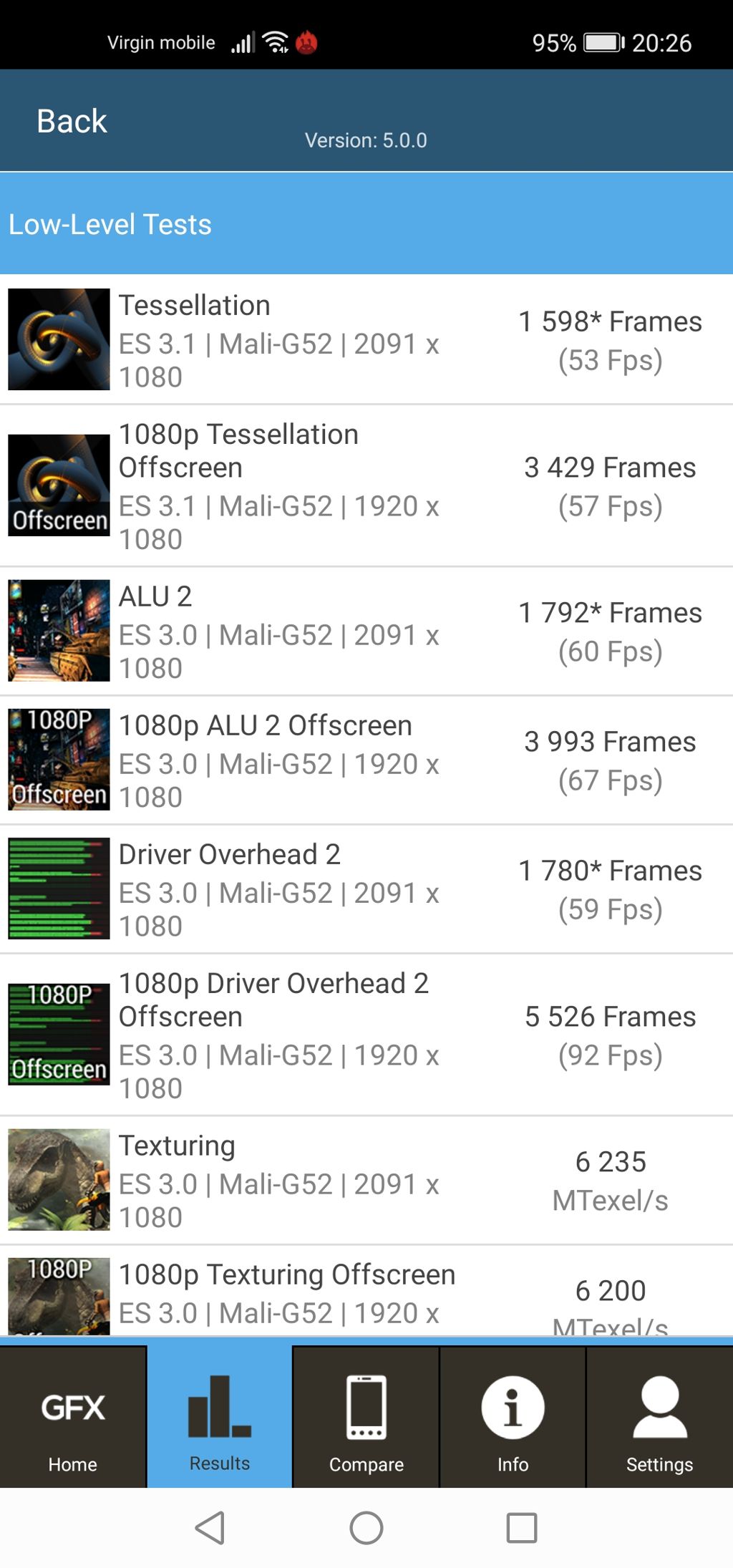This screenshot has height=1568, width=733.
Task: View 1080p Tessellation Offscreen result details
Action: [x=366, y=486]
